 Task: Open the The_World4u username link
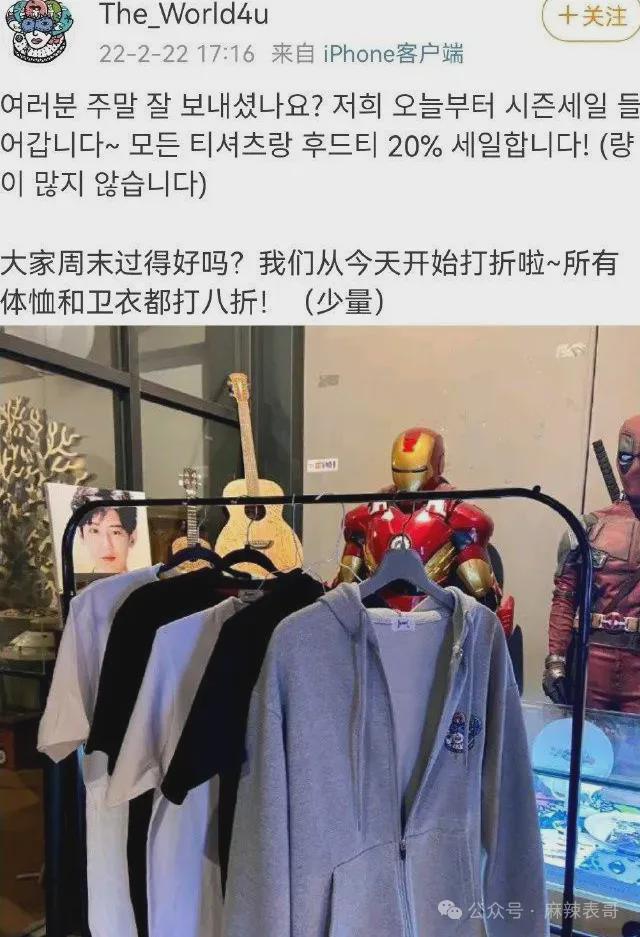tap(184, 16)
